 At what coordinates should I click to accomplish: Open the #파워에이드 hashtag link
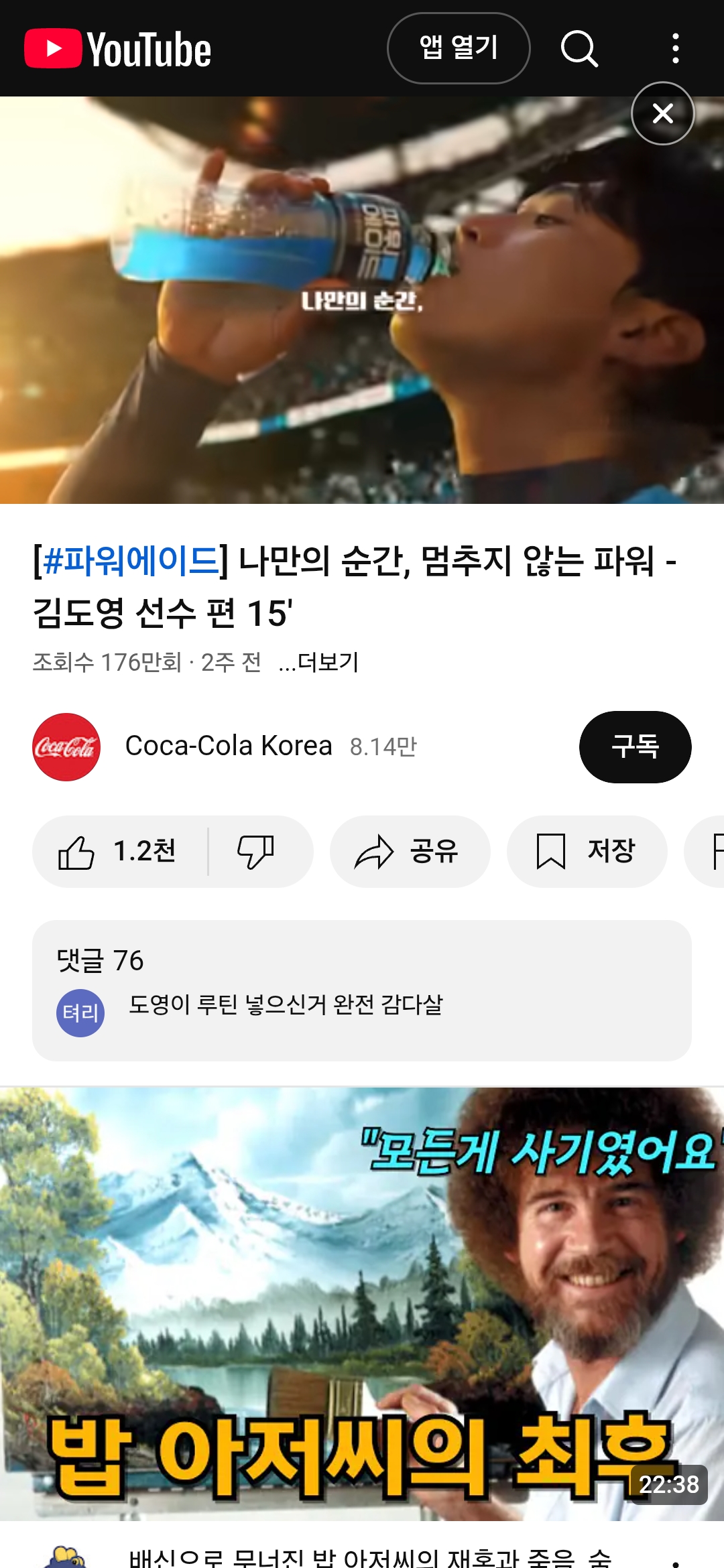(131, 561)
